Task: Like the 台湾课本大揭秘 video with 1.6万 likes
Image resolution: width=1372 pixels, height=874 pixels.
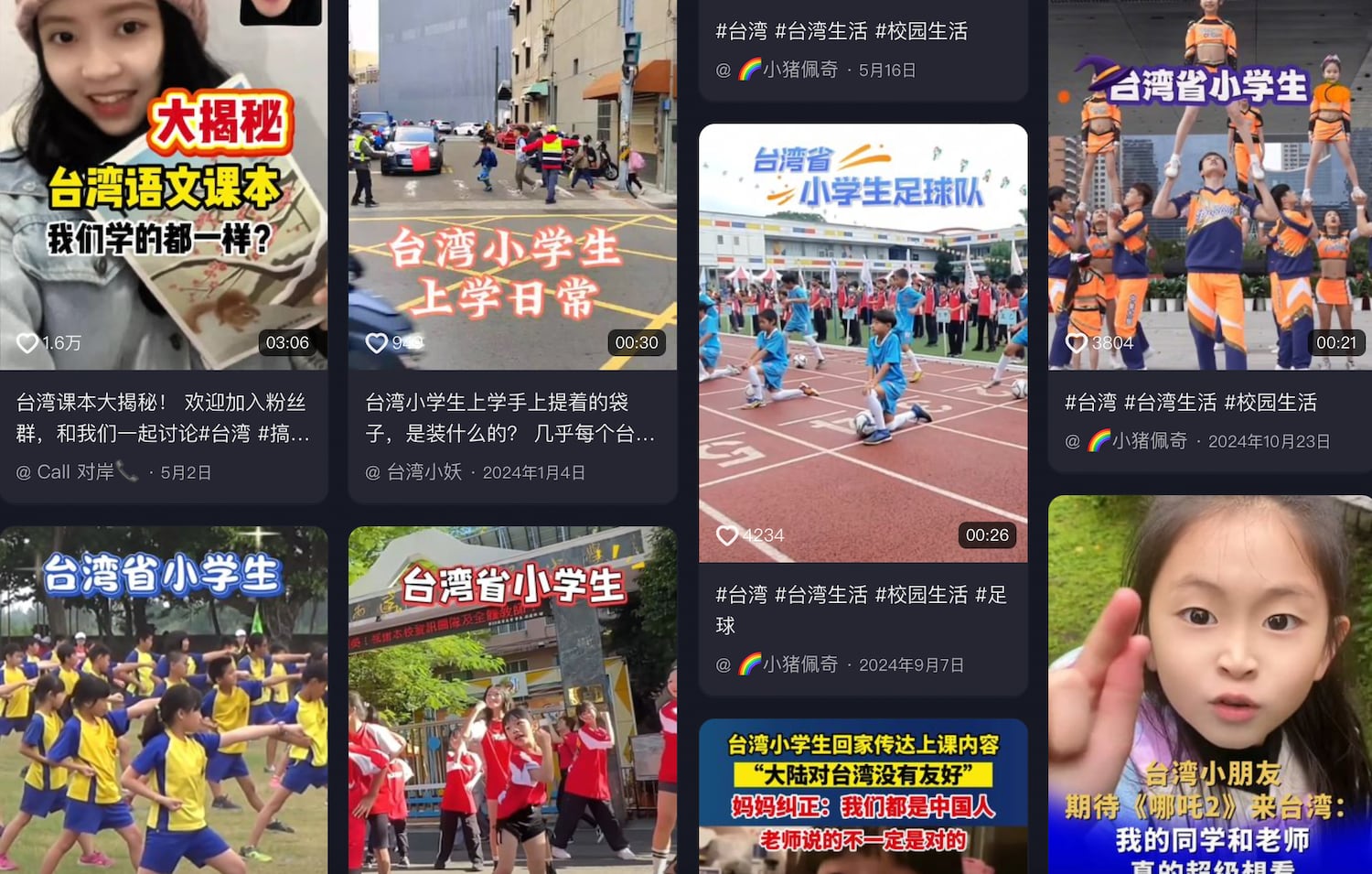Action: click(27, 343)
